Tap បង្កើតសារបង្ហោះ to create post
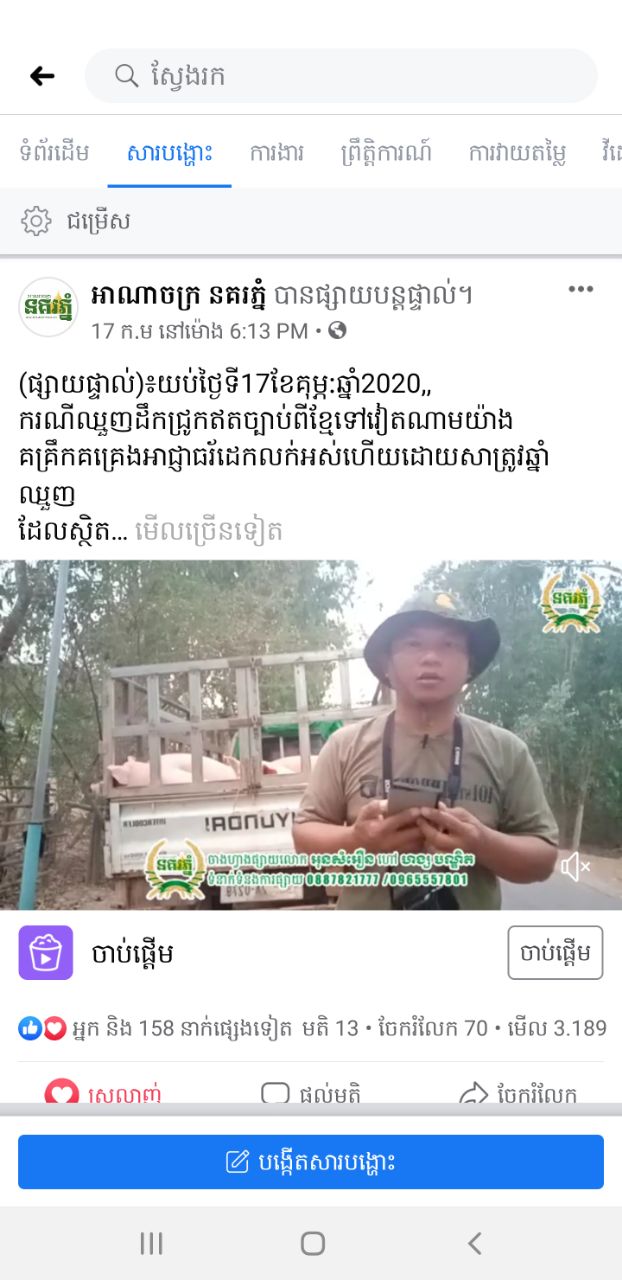 pos(310,1161)
